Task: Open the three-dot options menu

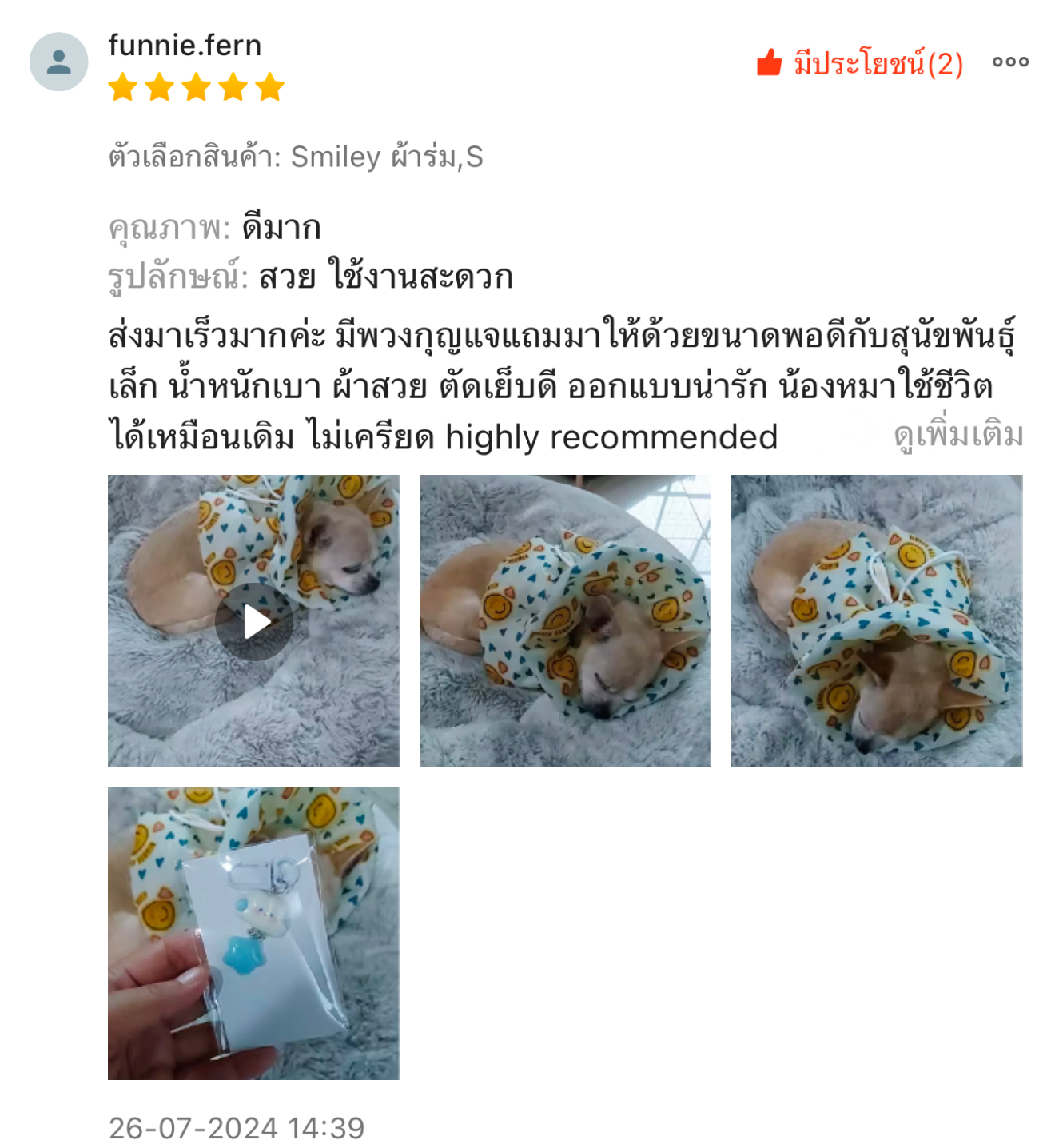Action: coord(1010,62)
